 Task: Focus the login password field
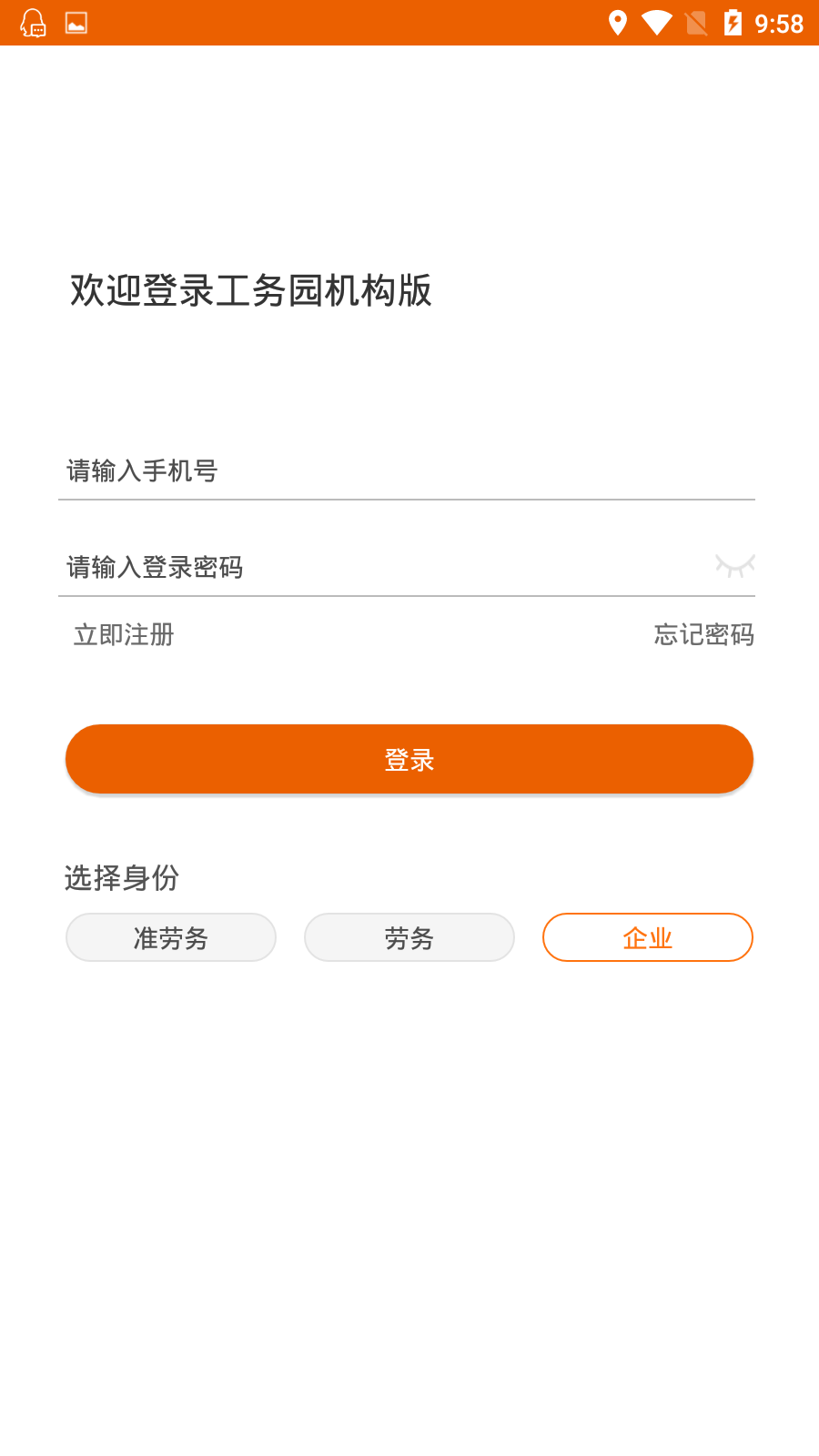pos(382,567)
